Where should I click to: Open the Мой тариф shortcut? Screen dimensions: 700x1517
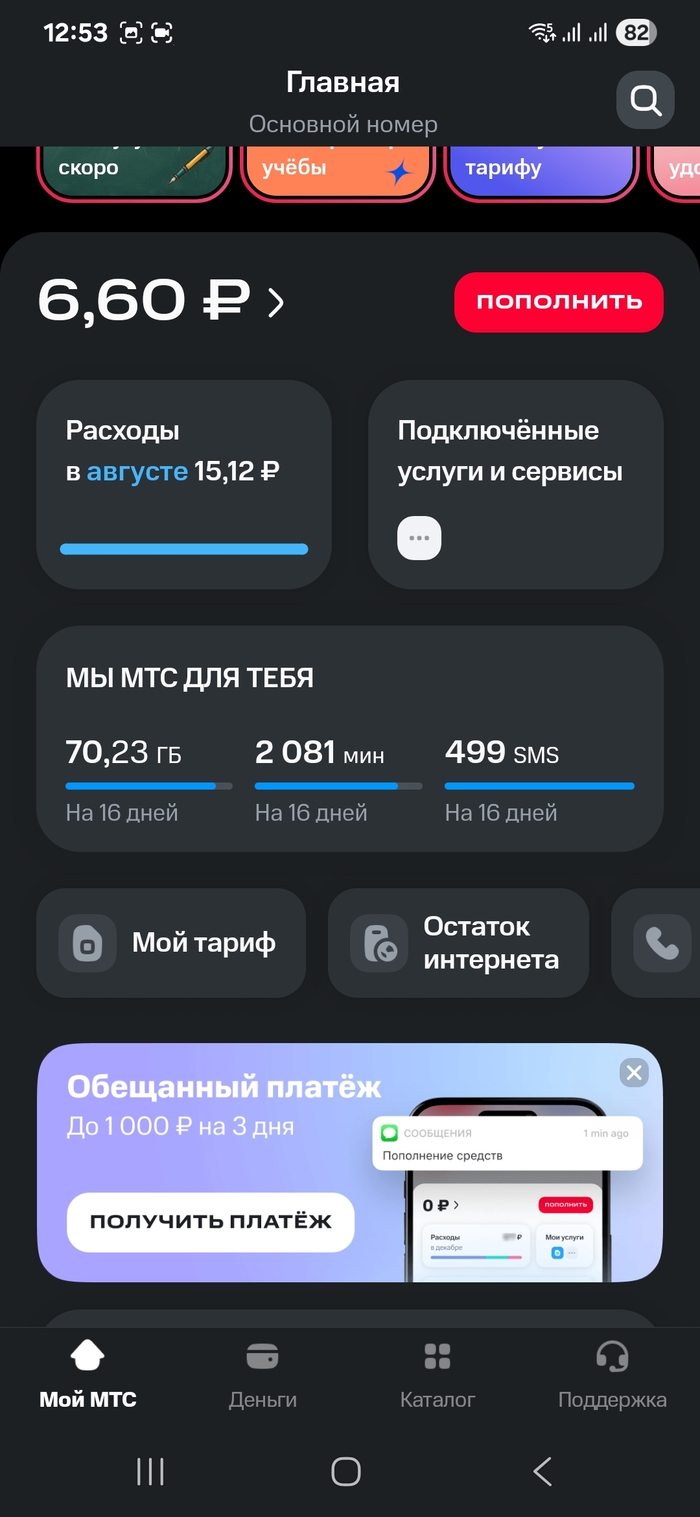(171, 943)
